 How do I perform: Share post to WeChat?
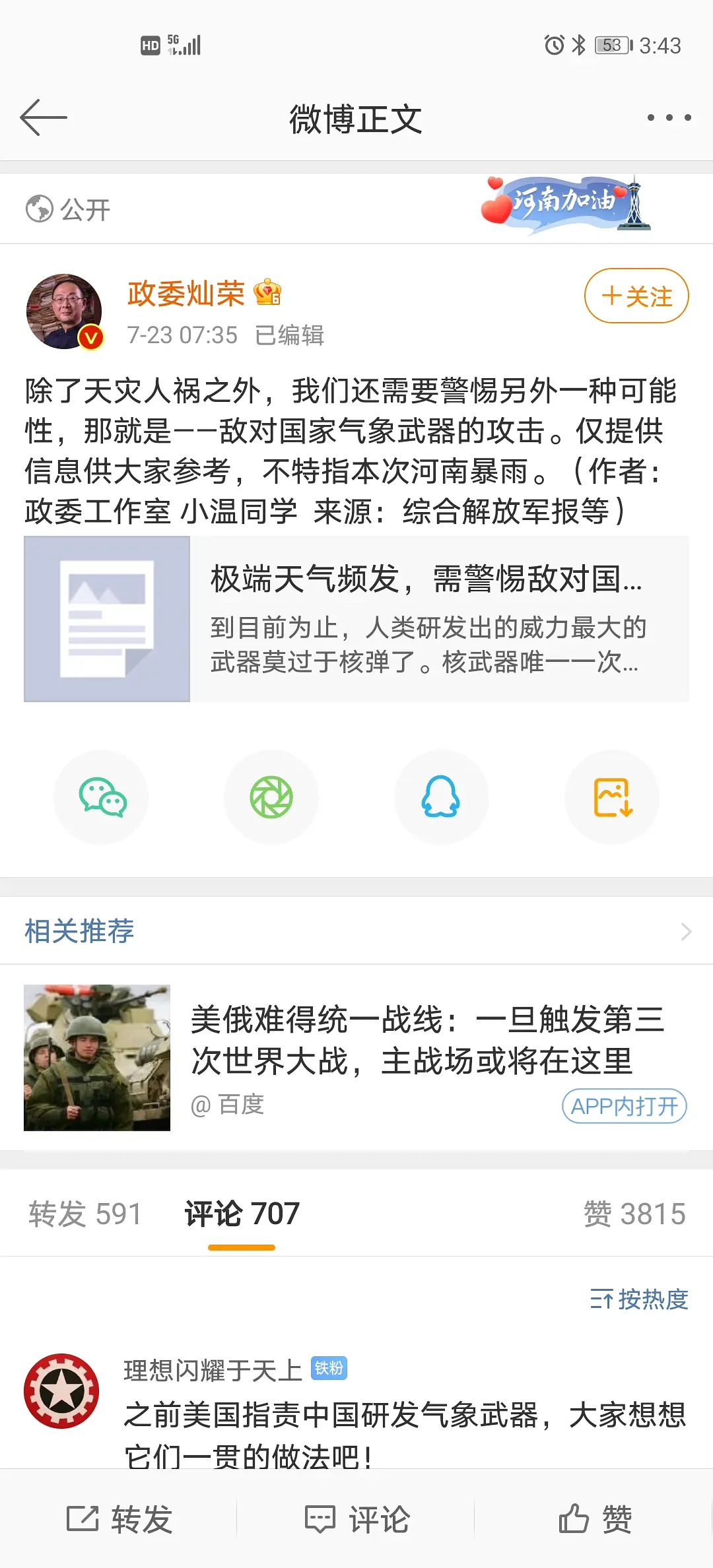(x=102, y=797)
